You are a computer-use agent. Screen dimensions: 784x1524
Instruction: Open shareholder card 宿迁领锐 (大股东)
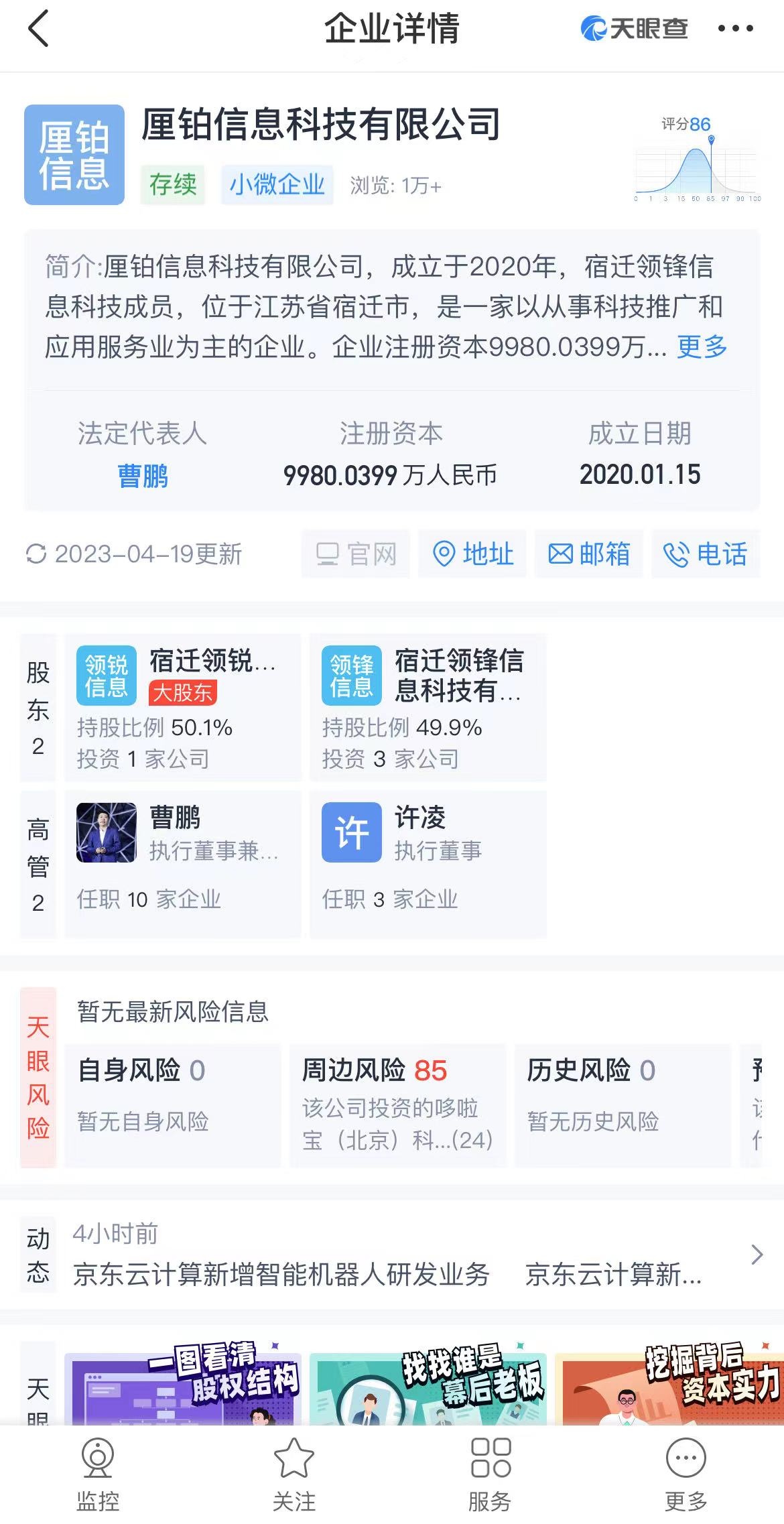click(183, 708)
